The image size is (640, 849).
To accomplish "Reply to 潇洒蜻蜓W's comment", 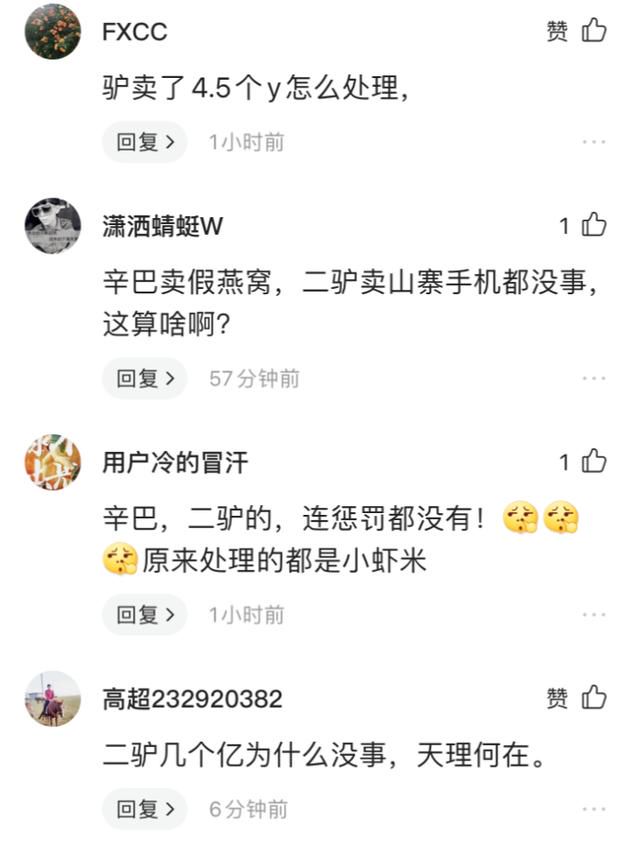I will click(145, 378).
